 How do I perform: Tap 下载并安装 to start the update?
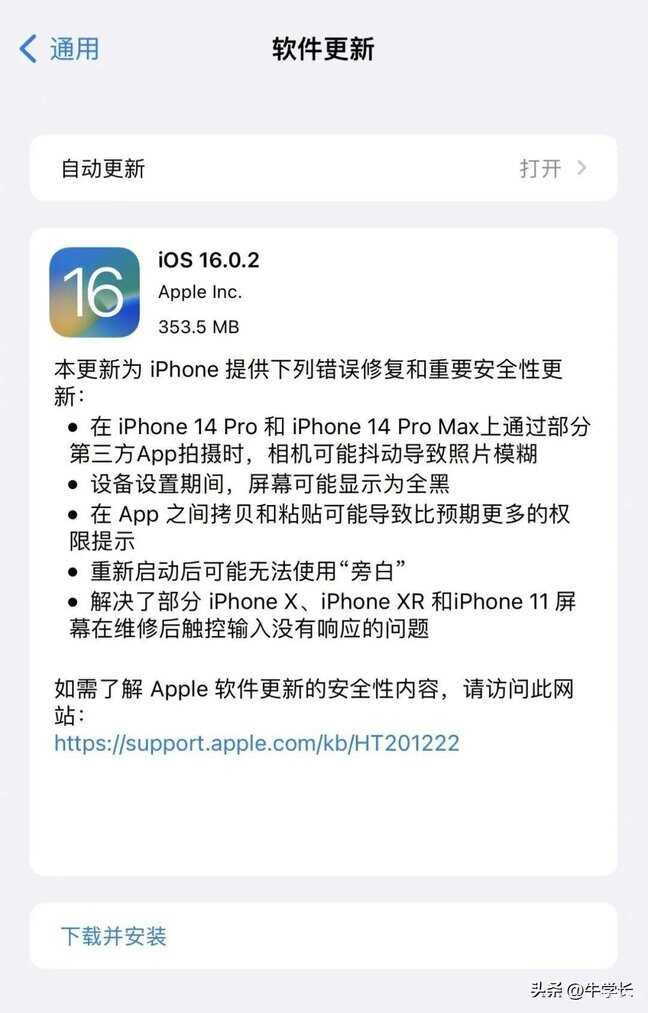tap(114, 936)
